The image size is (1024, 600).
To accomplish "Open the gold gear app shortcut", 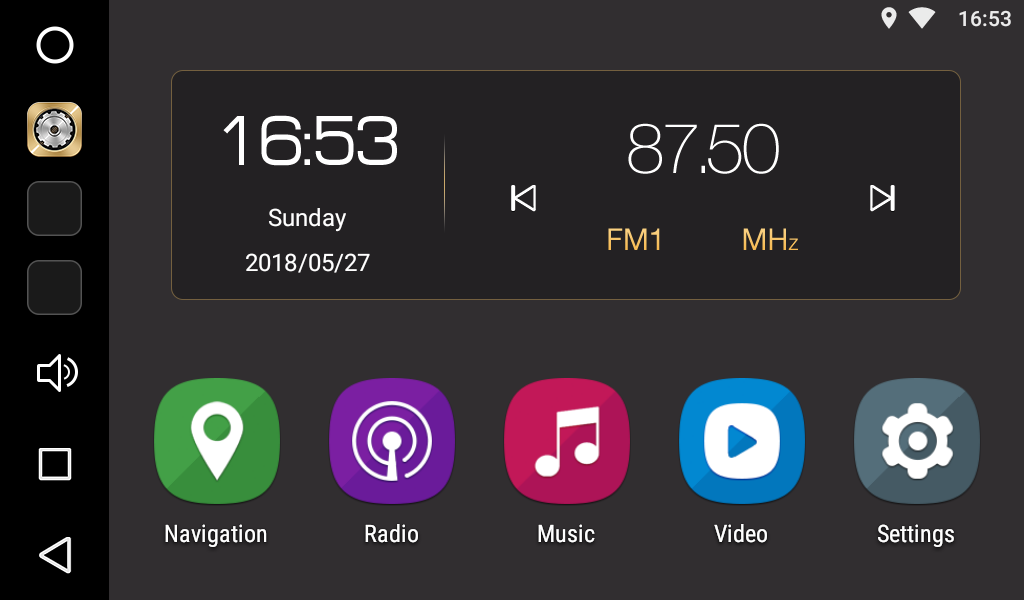I will 54,129.
